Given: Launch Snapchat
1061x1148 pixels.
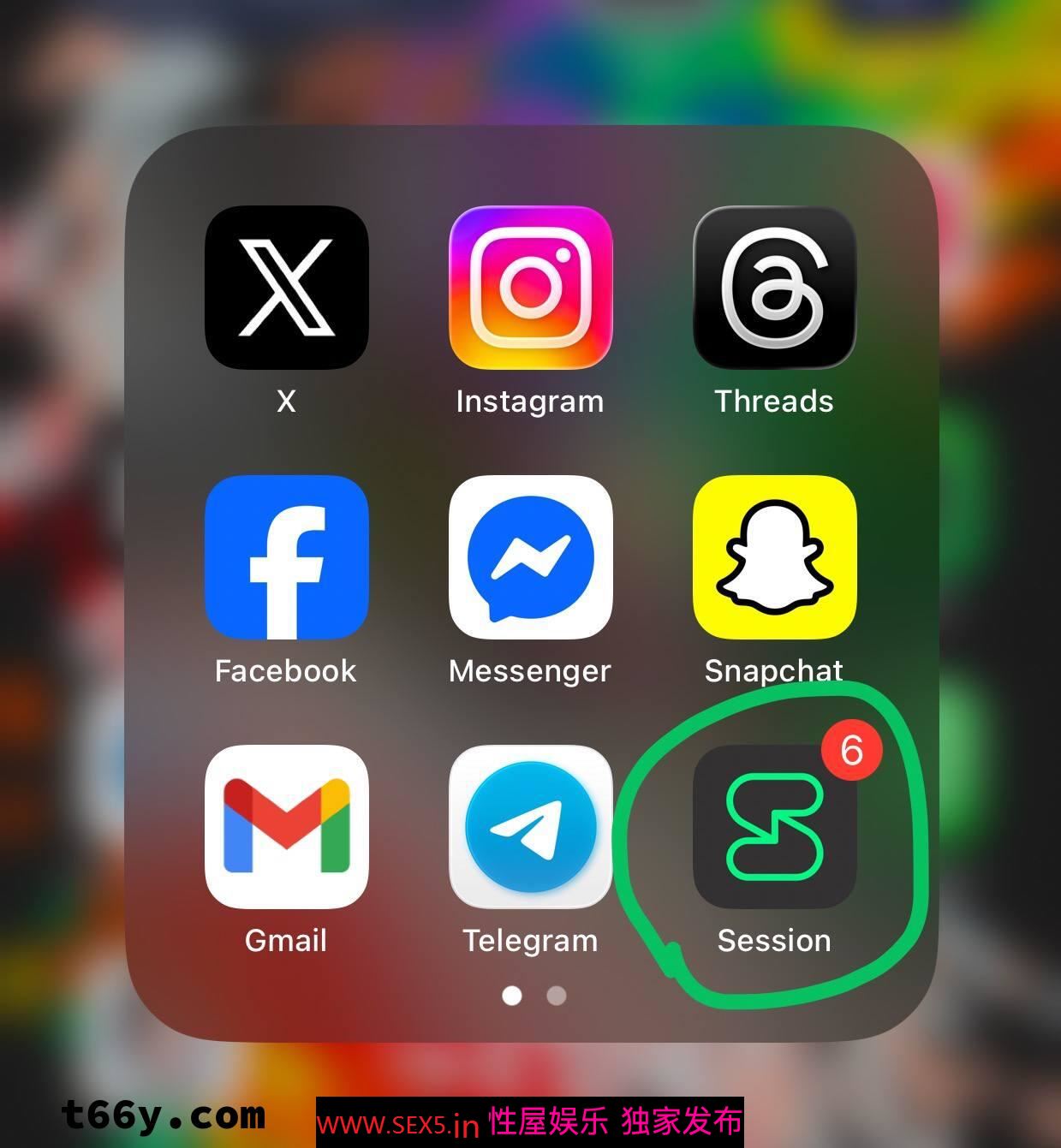Looking at the screenshot, I should (x=774, y=557).
